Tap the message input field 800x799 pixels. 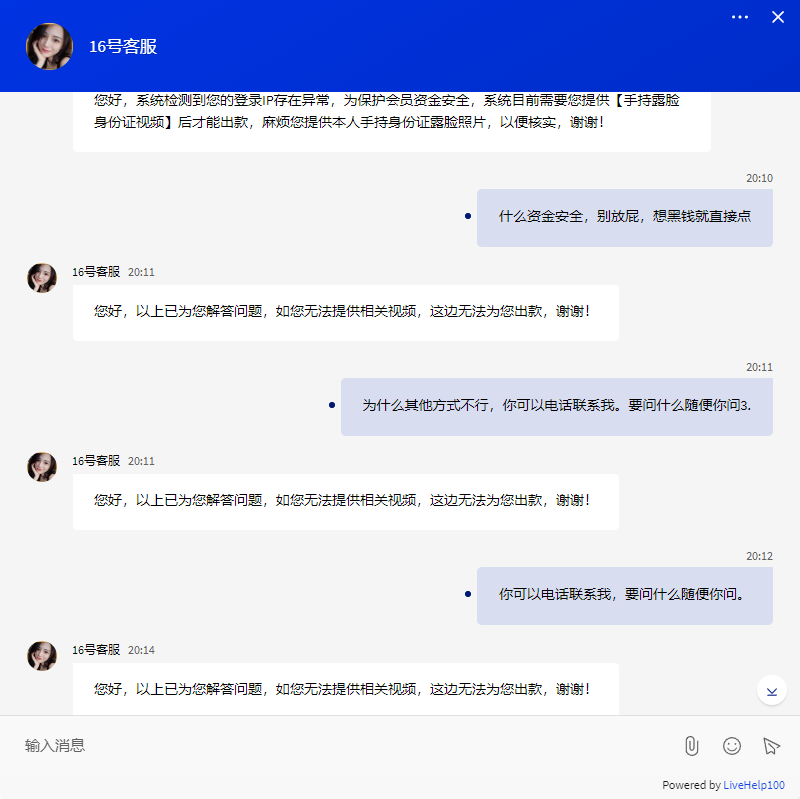[x=340, y=745]
